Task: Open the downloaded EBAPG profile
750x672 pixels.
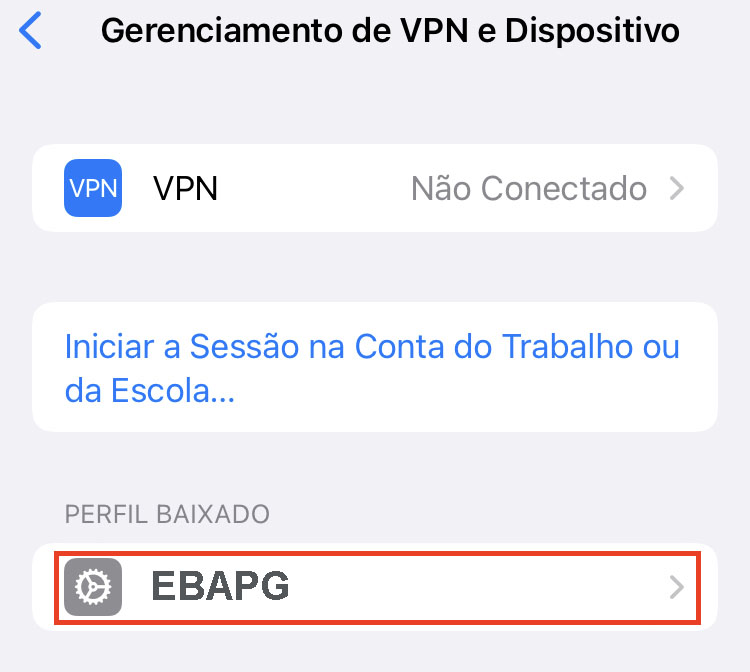Action: click(x=374, y=586)
